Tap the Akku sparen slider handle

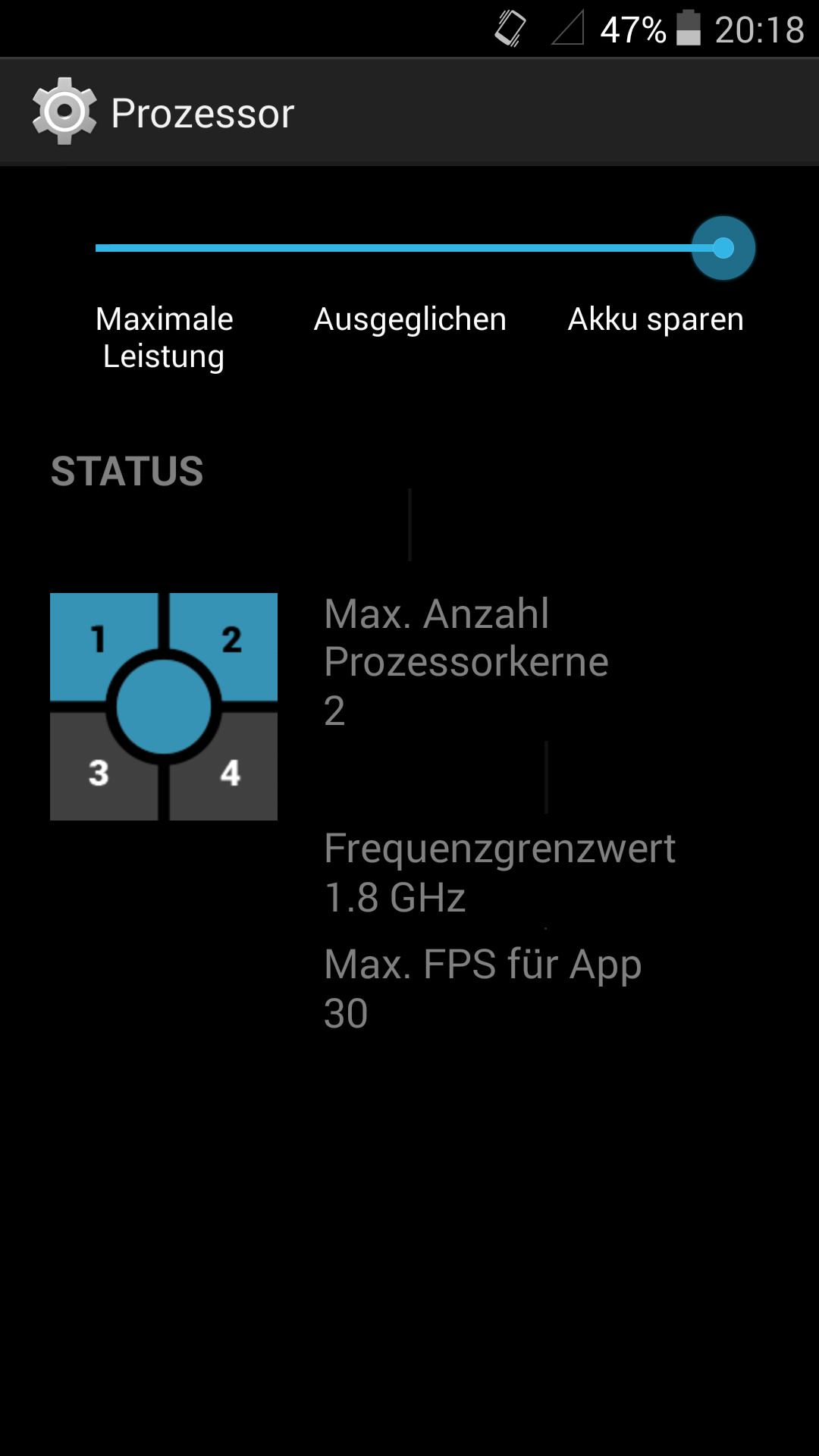pos(723,248)
